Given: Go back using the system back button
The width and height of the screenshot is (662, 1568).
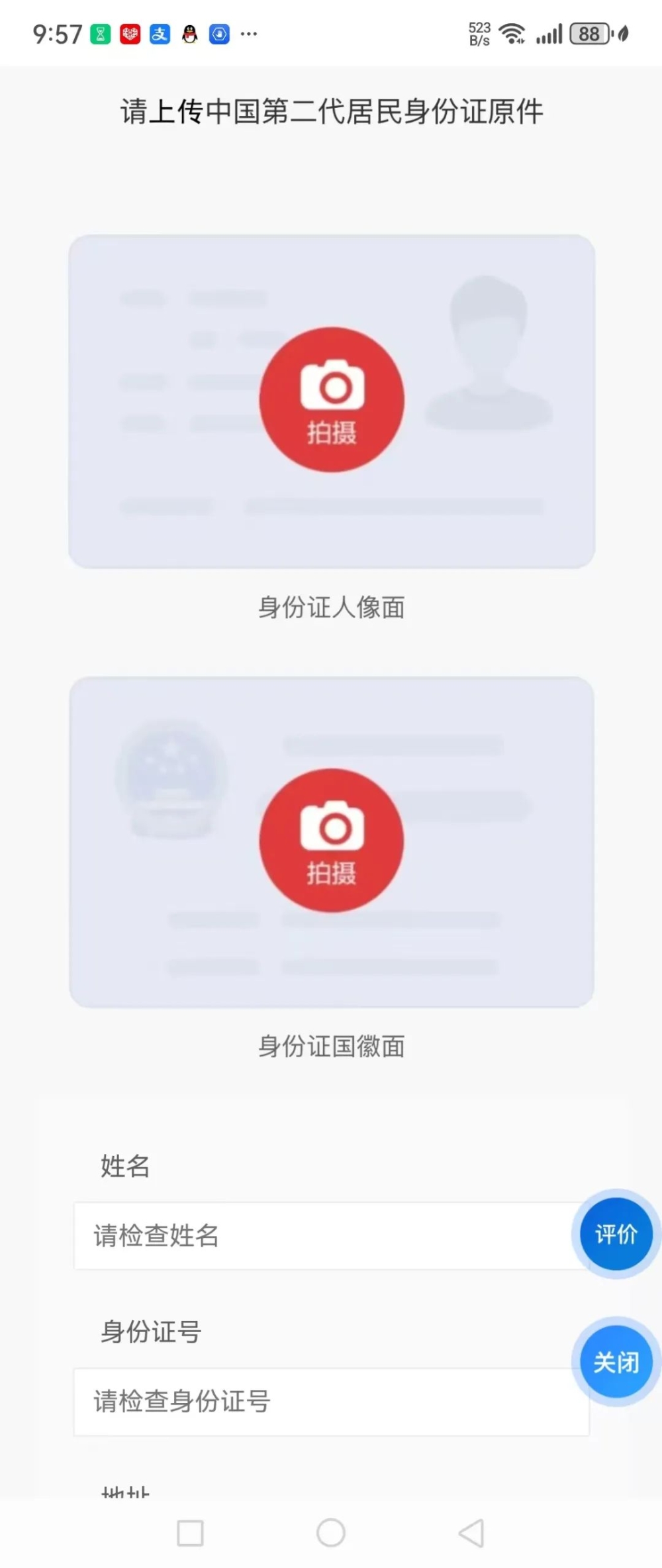Looking at the screenshot, I should pos(471,1533).
